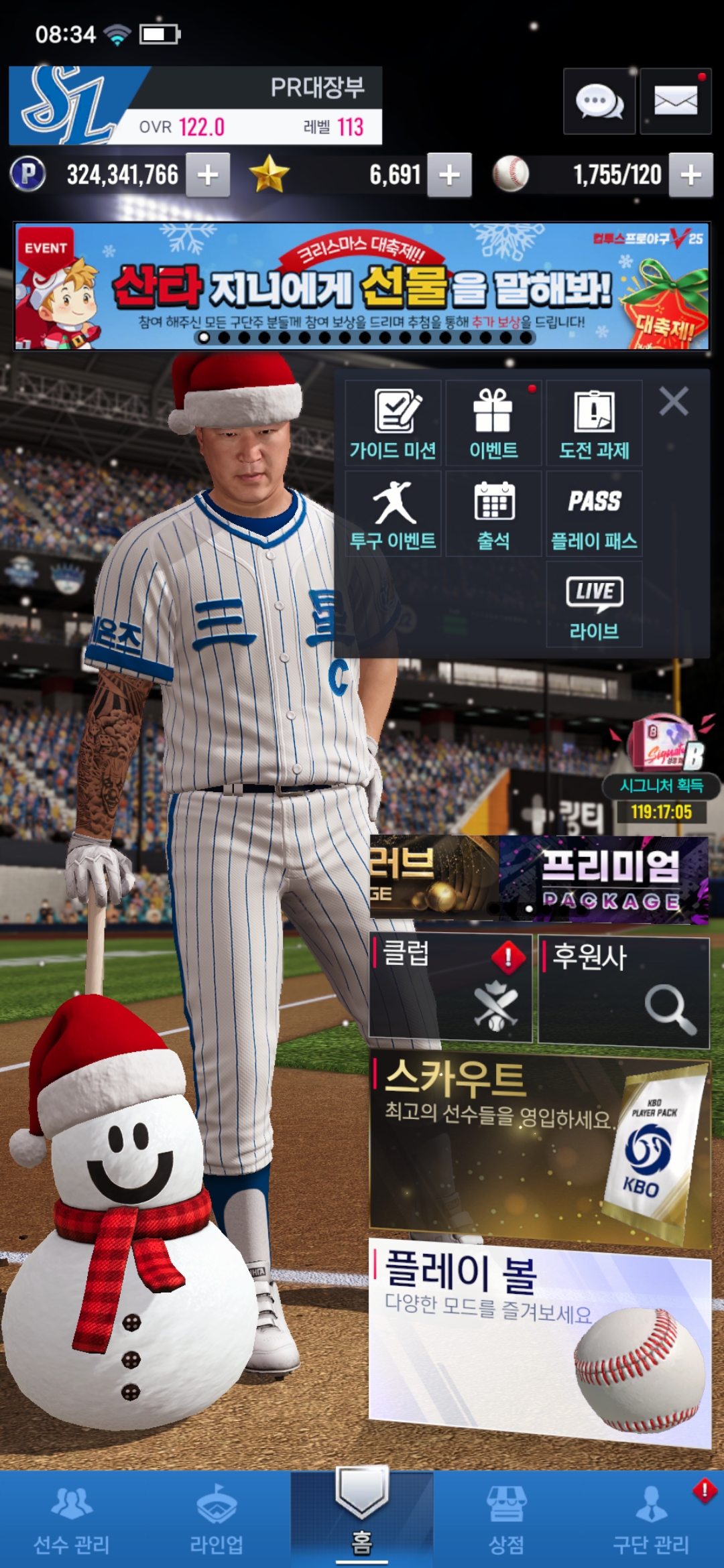The image size is (724, 1568).
Task: Add more stars with the plus button
Action: (x=449, y=175)
